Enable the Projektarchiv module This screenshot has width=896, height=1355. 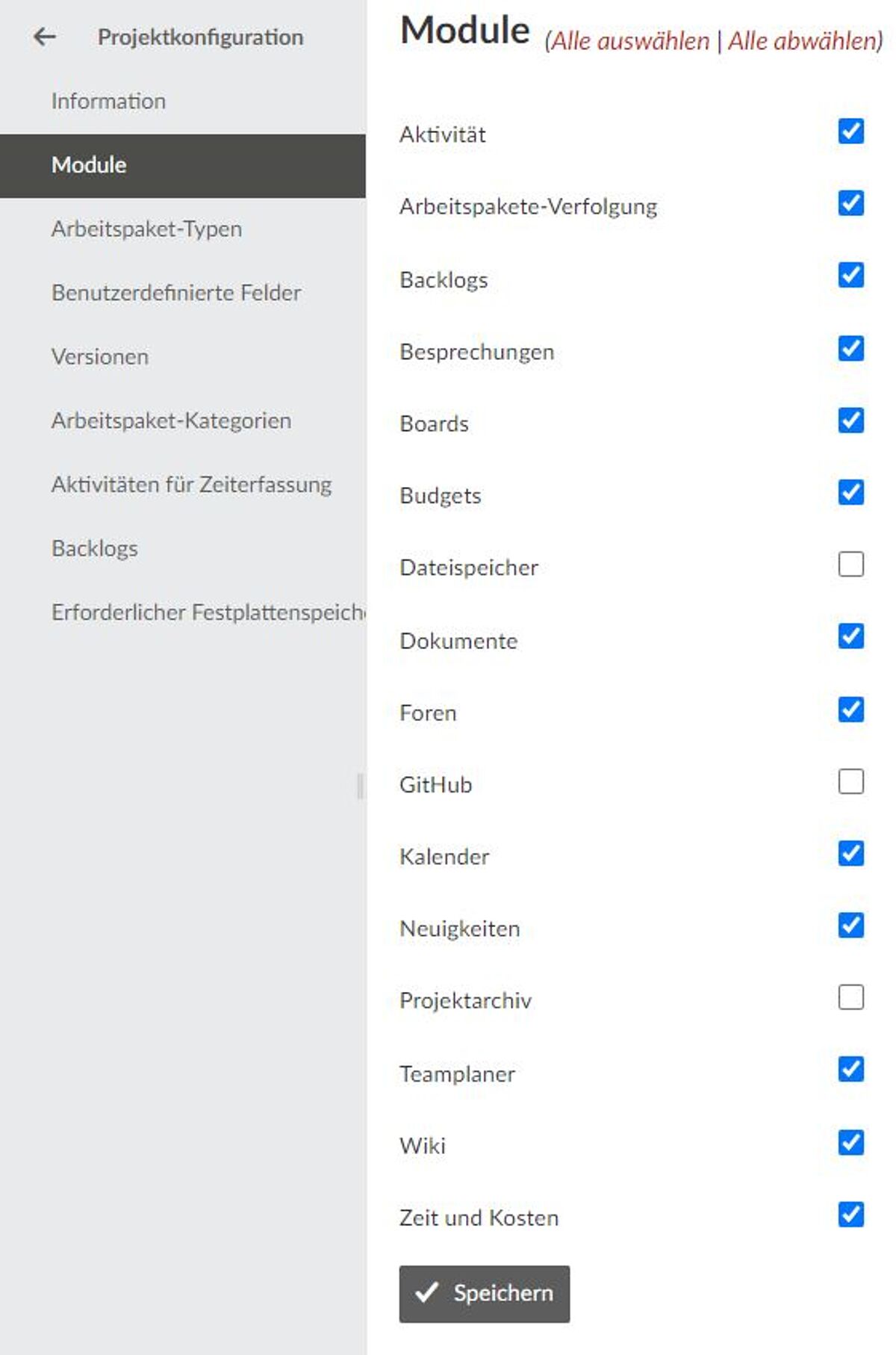850,997
